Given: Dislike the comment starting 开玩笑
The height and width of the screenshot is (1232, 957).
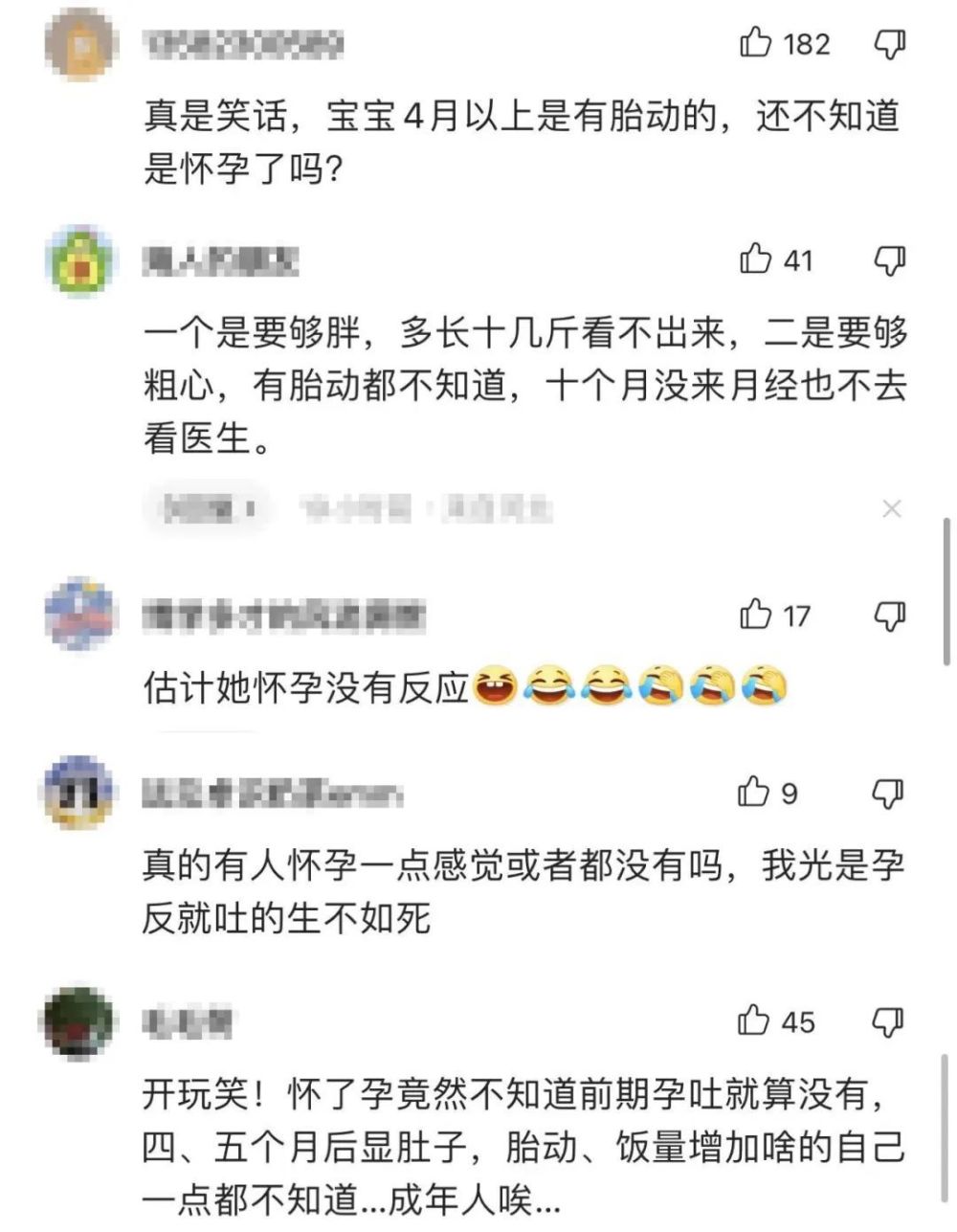Looking at the screenshot, I should pyautogui.click(x=890, y=1020).
